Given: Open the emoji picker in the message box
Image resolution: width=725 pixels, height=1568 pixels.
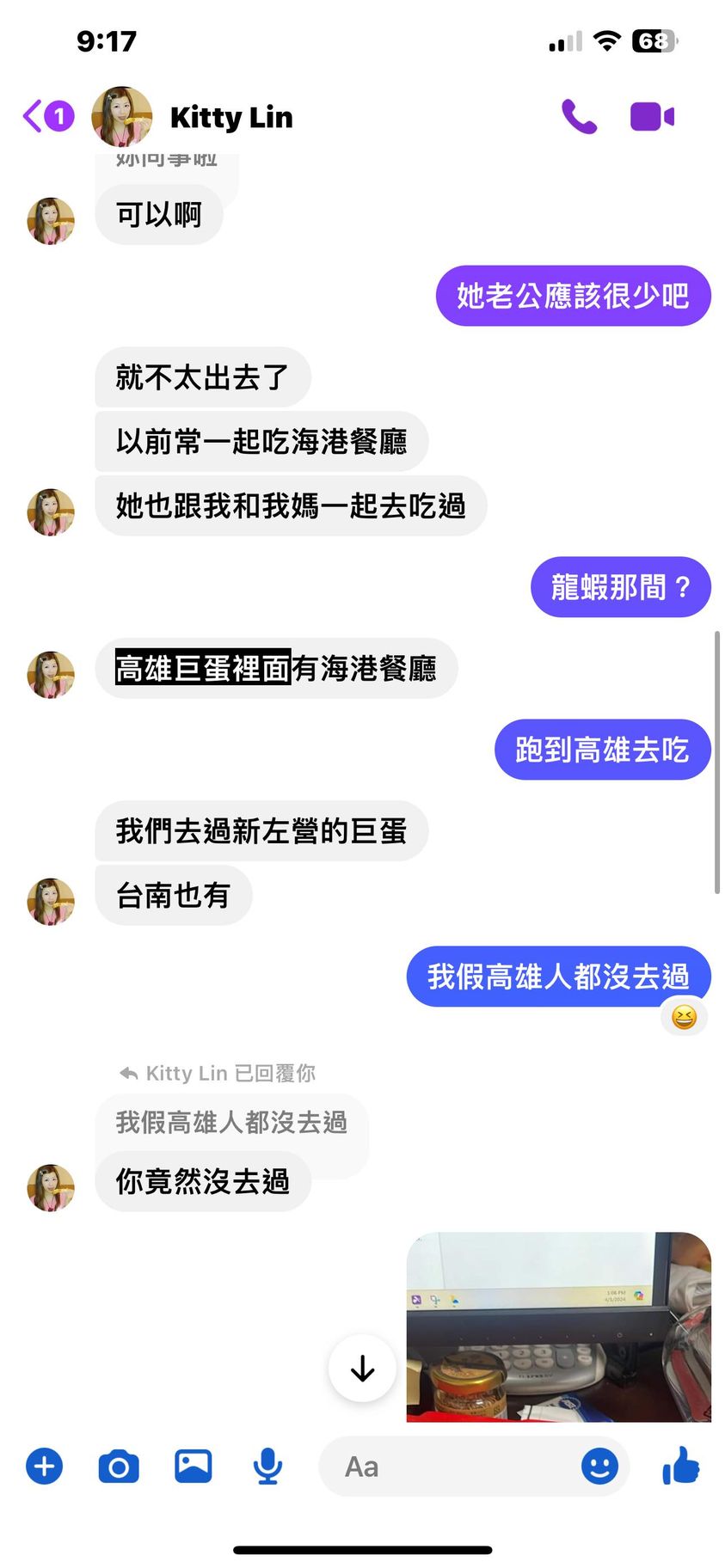Looking at the screenshot, I should [599, 1467].
